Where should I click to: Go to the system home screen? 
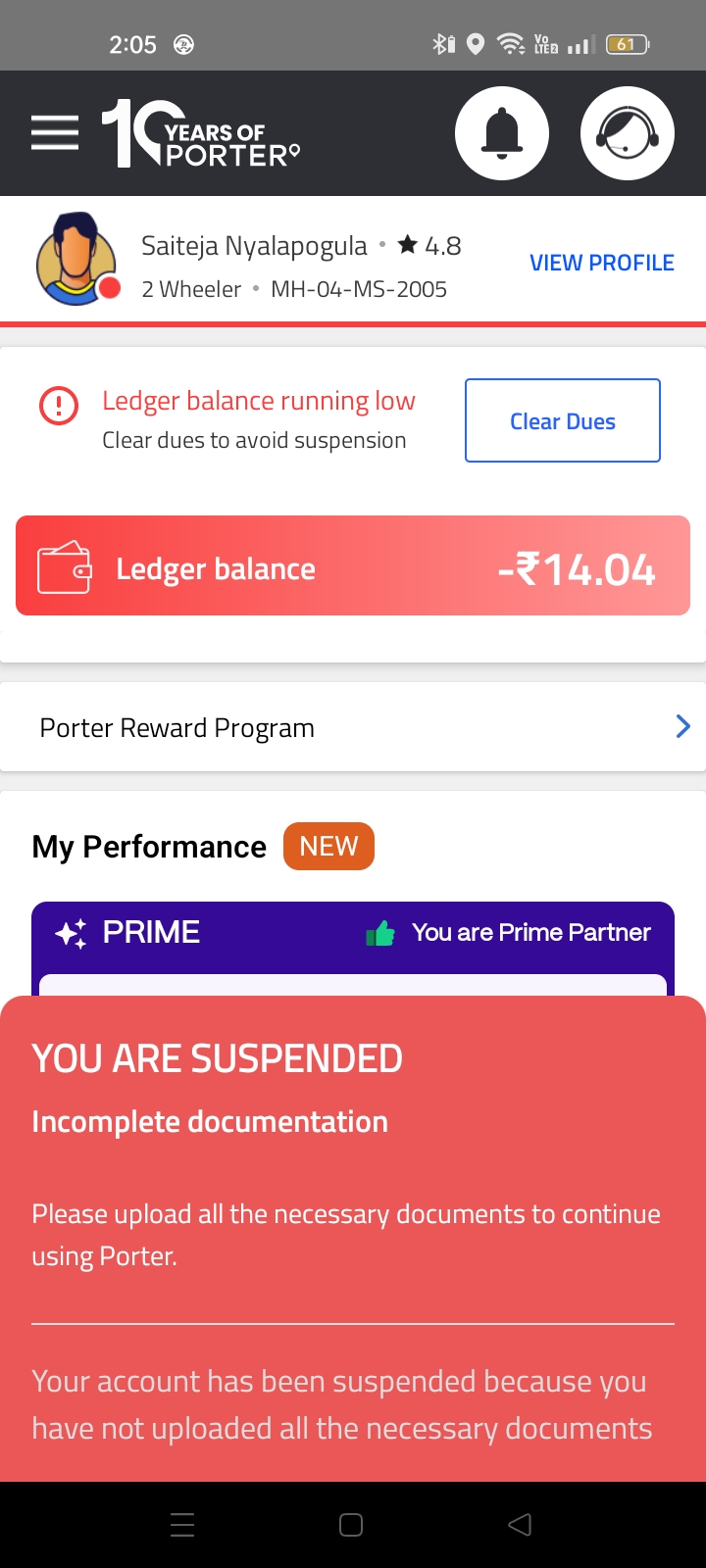[351, 1524]
